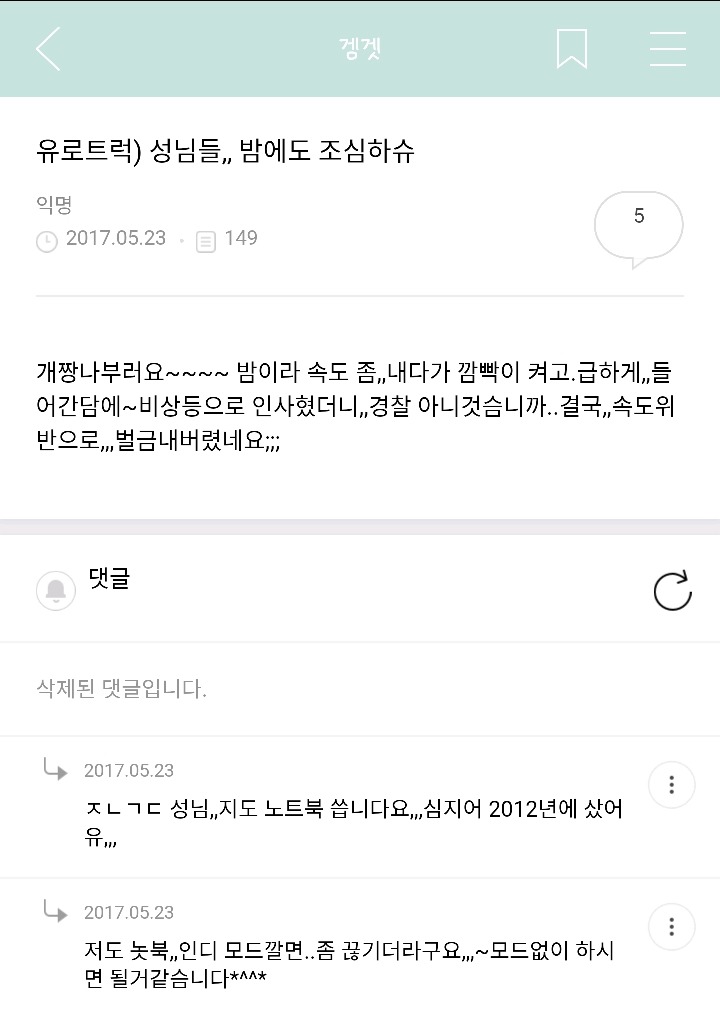The height and width of the screenshot is (1012, 720).
Task: Open options for the 모드없이 reply
Action: point(672,926)
